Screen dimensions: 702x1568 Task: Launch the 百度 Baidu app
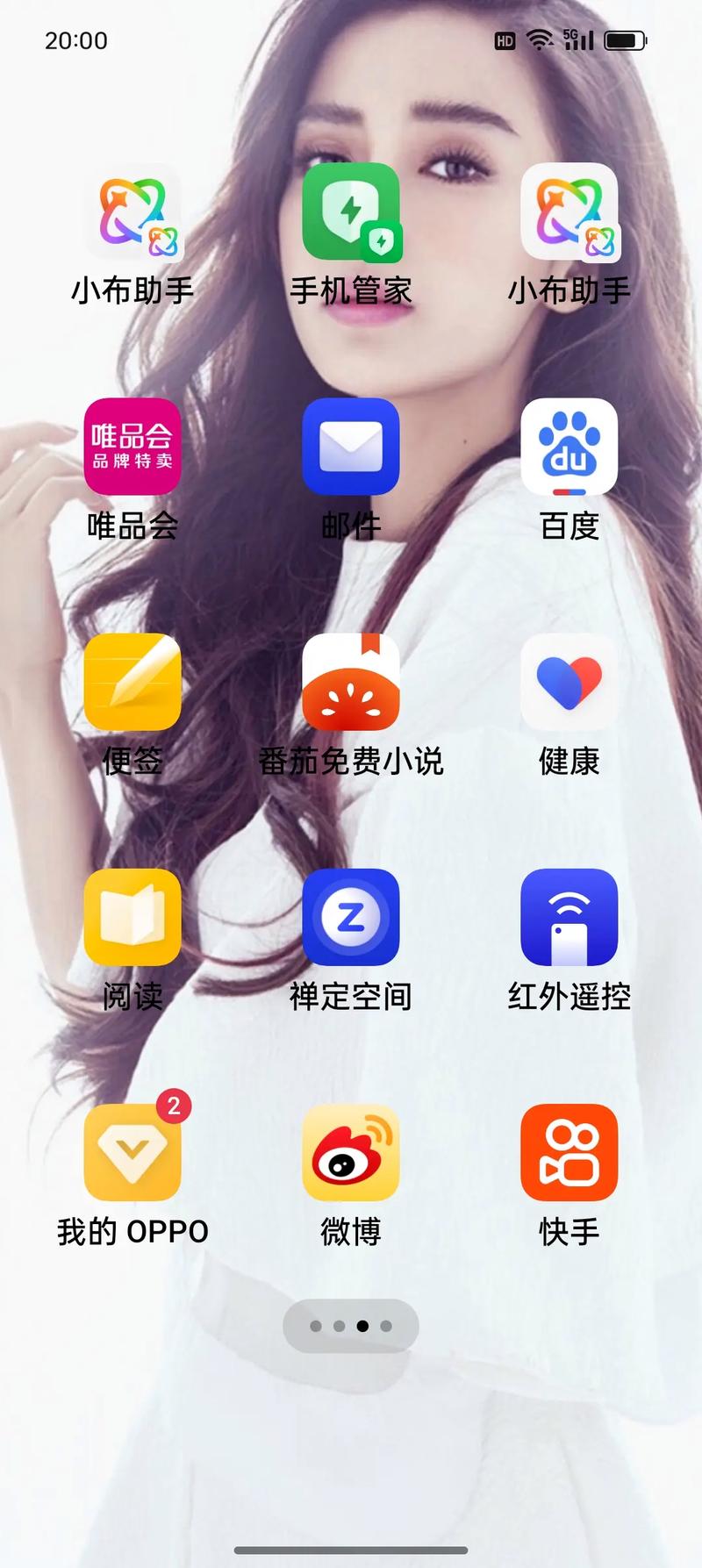point(569,447)
